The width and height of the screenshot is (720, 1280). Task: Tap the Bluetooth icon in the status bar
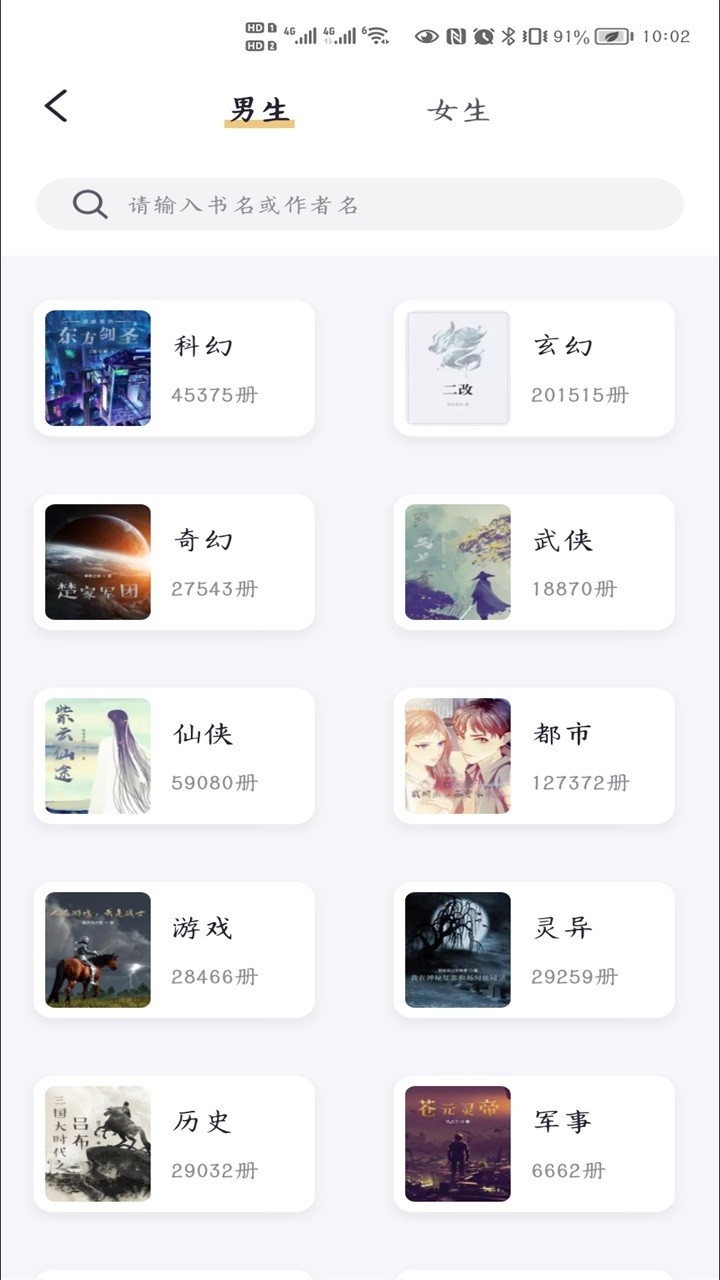point(506,37)
